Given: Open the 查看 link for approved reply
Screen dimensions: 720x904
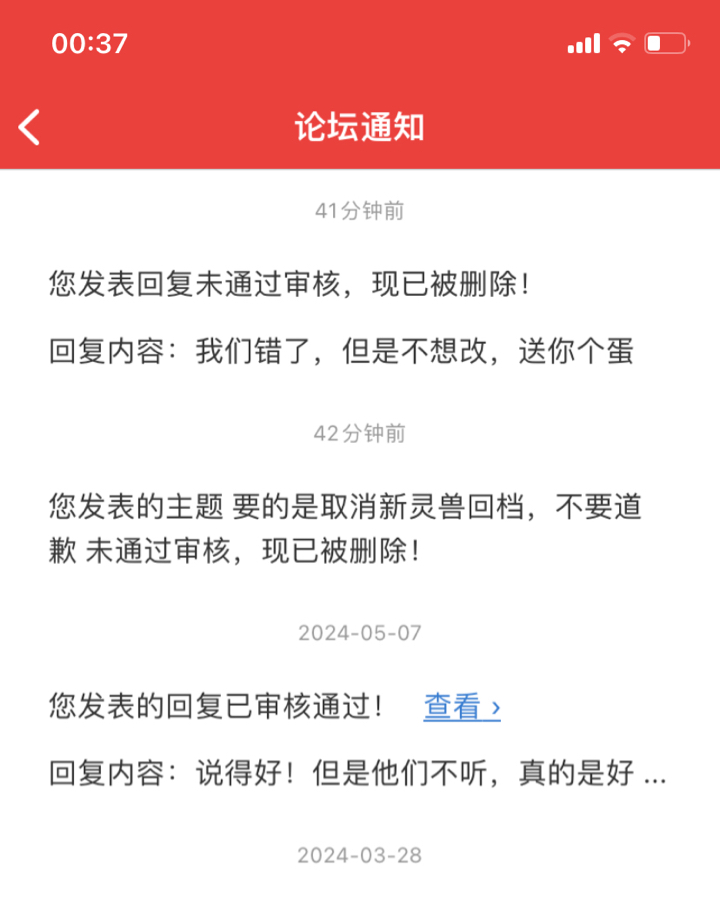Looking at the screenshot, I should coord(462,707).
